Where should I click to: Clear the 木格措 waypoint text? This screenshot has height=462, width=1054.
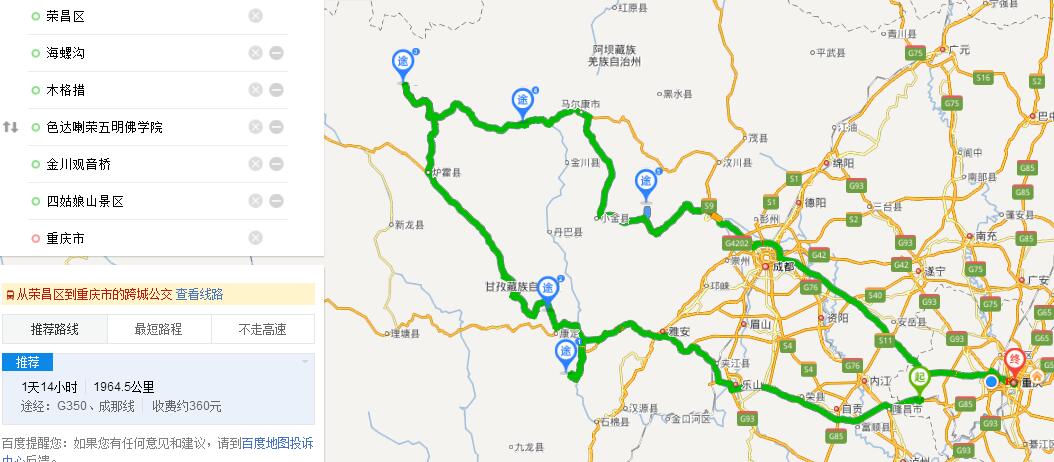(x=255, y=90)
